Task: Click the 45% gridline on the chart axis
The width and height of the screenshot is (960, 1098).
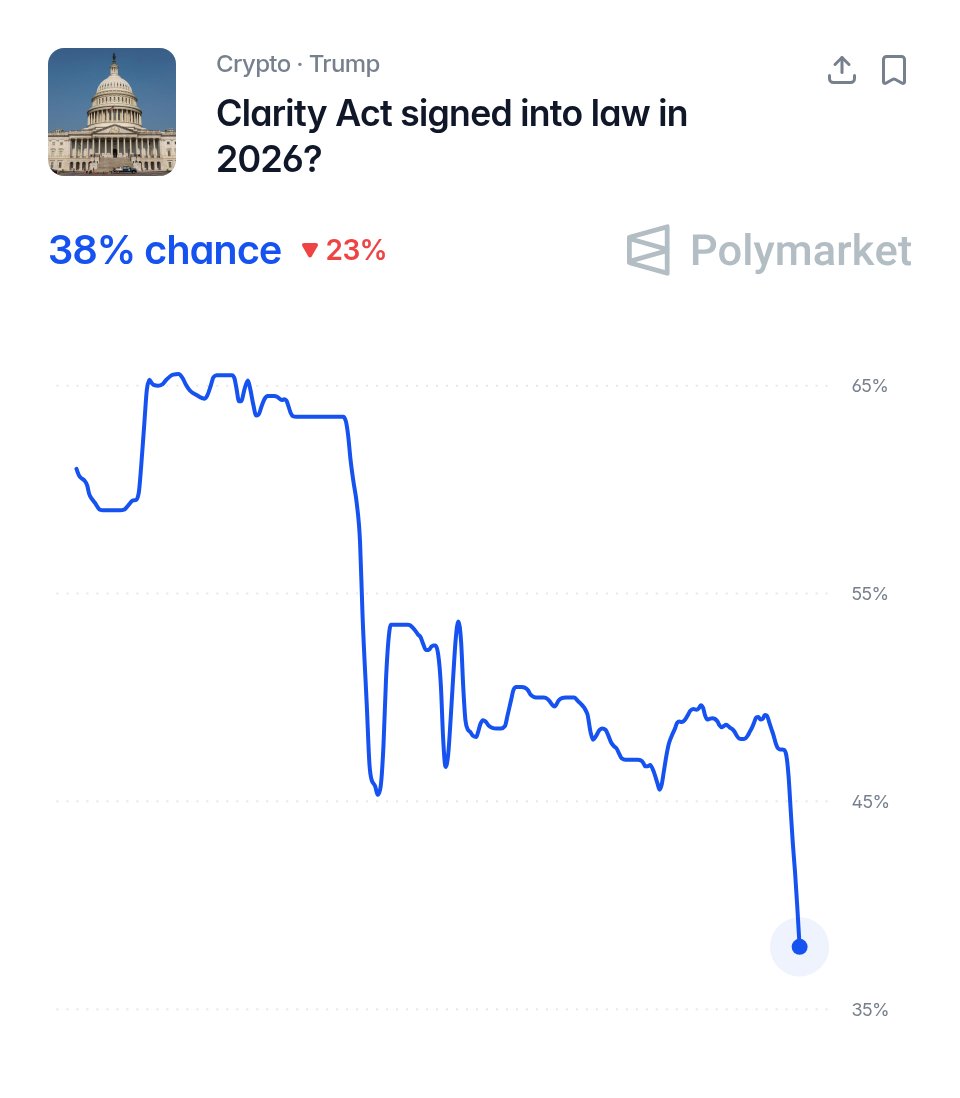Action: point(869,801)
